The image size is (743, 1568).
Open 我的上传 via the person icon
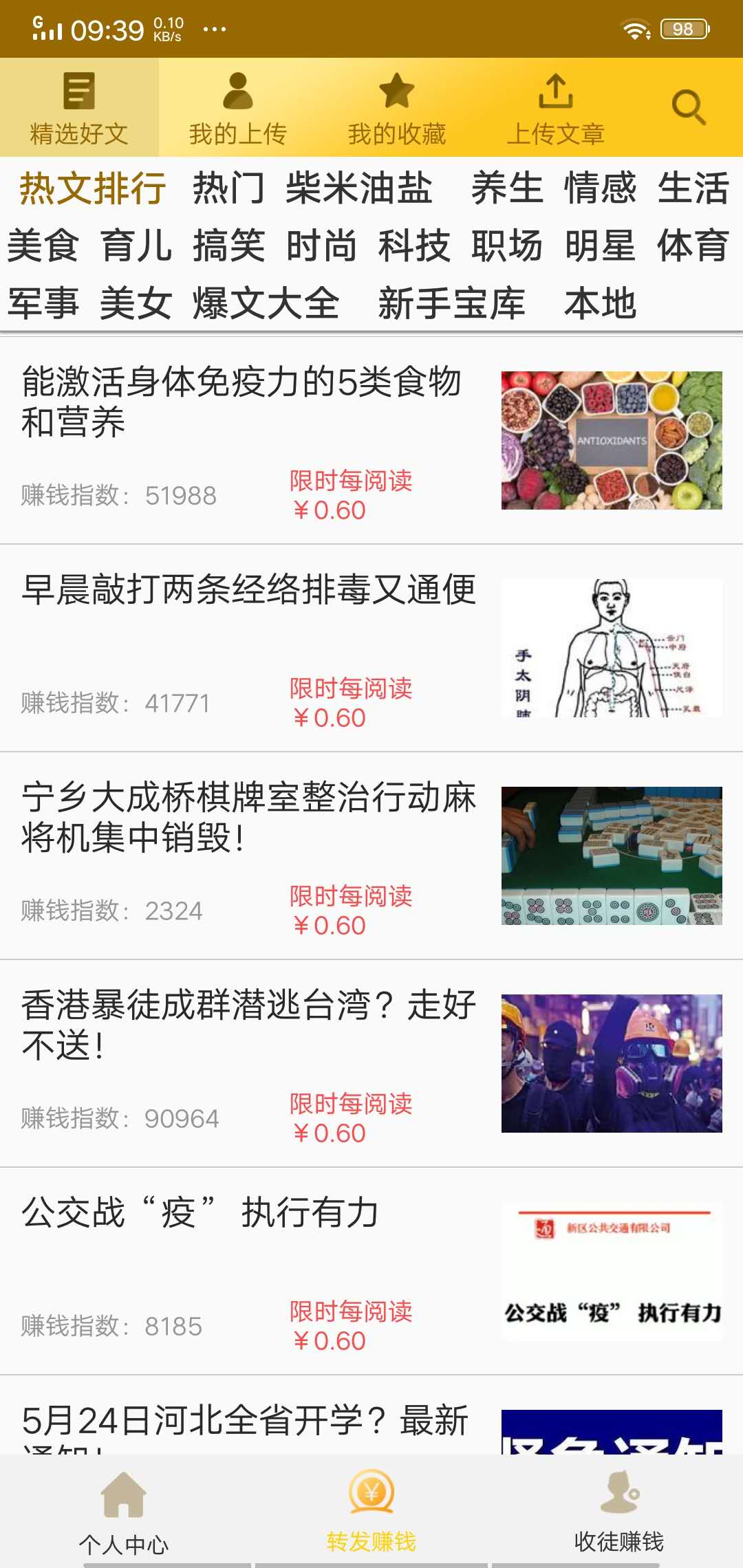(237, 89)
